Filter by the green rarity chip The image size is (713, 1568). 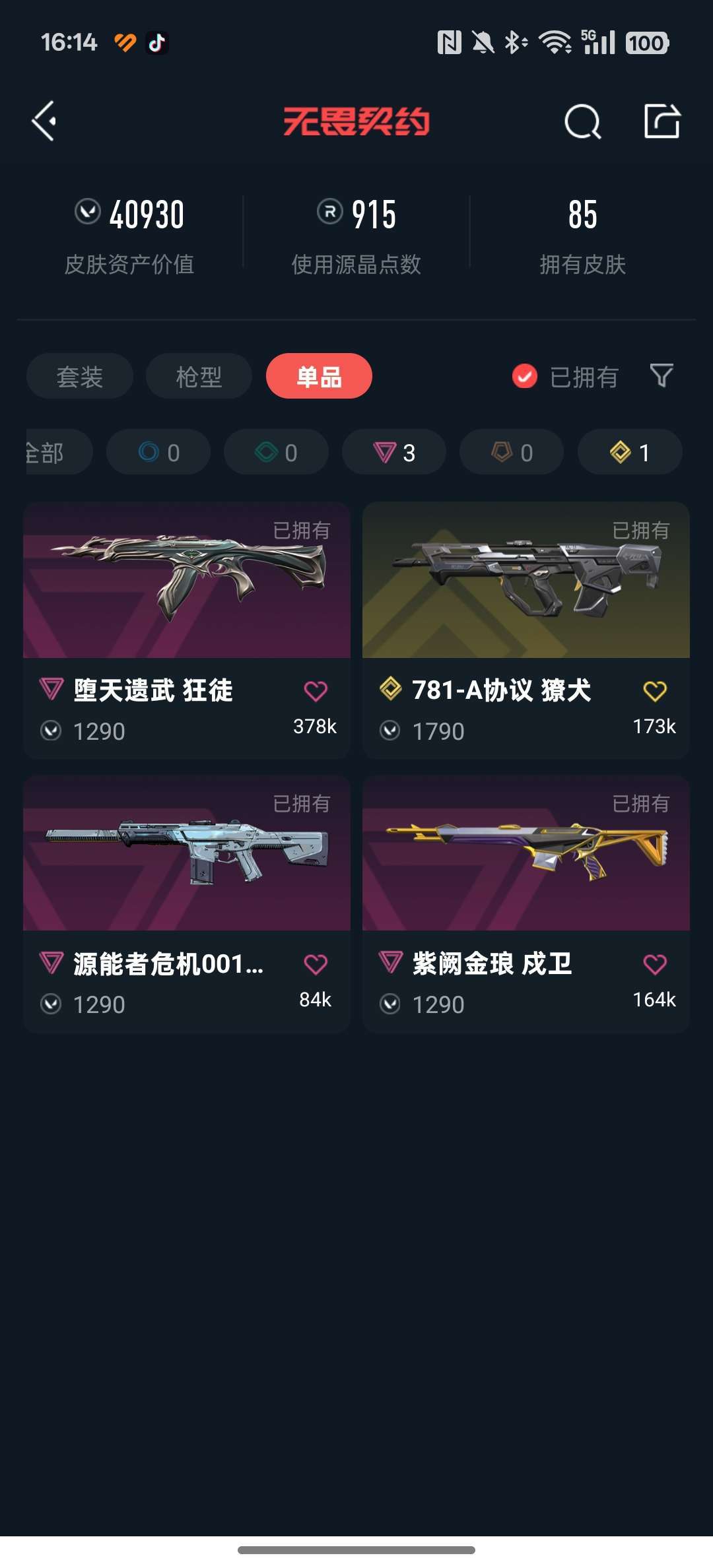[x=276, y=452]
